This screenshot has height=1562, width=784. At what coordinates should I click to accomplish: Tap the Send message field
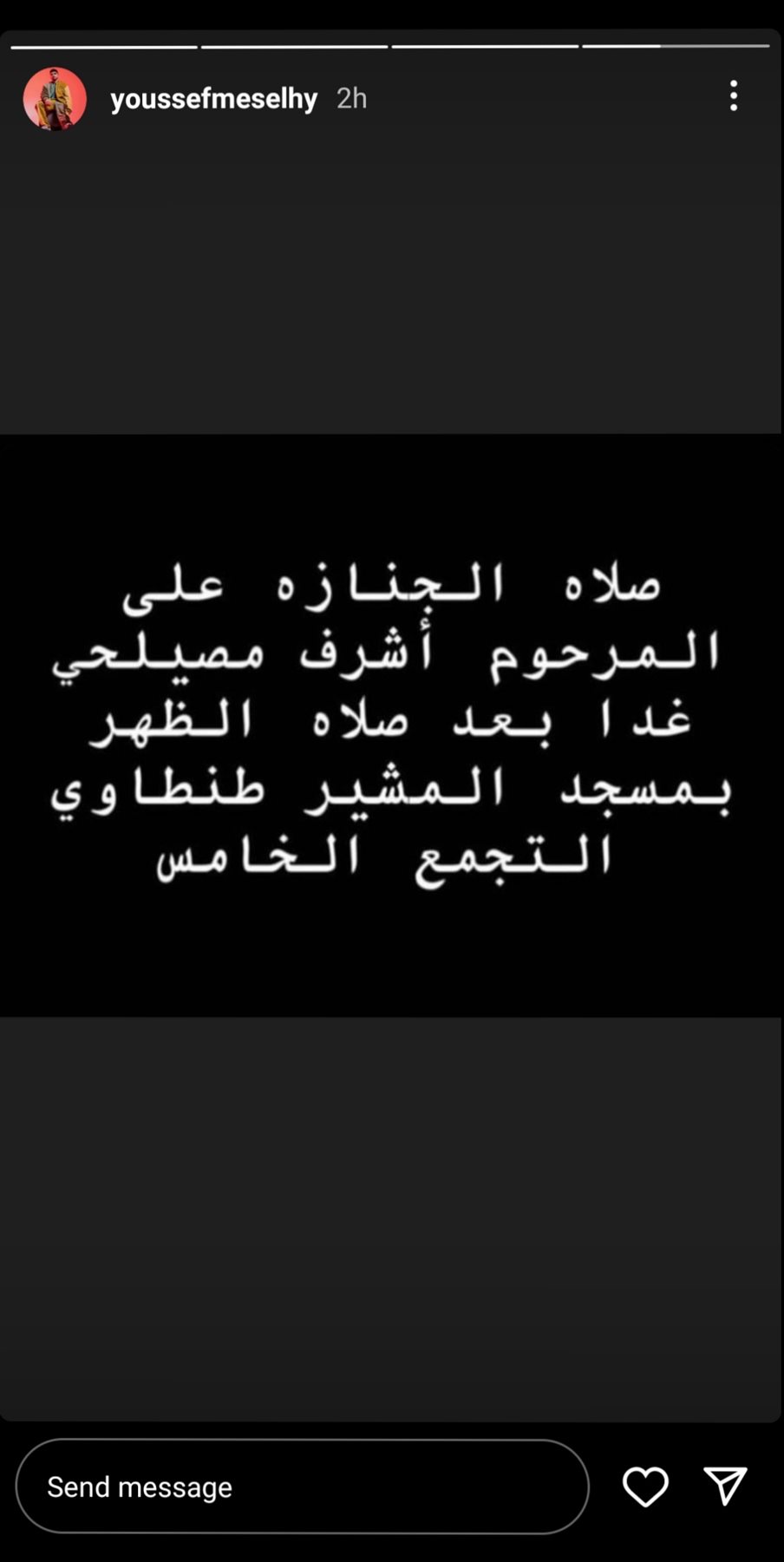click(x=302, y=1487)
